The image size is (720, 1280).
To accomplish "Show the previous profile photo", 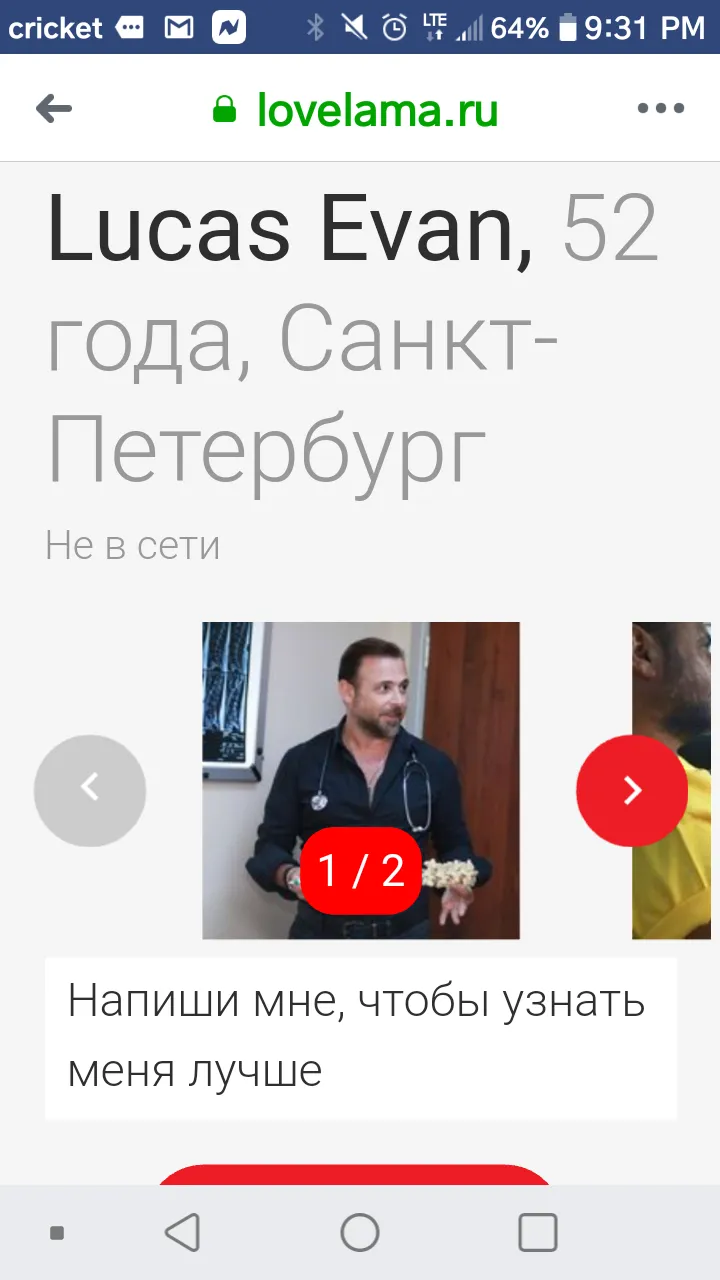I will pyautogui.click(x=90, y=791).
